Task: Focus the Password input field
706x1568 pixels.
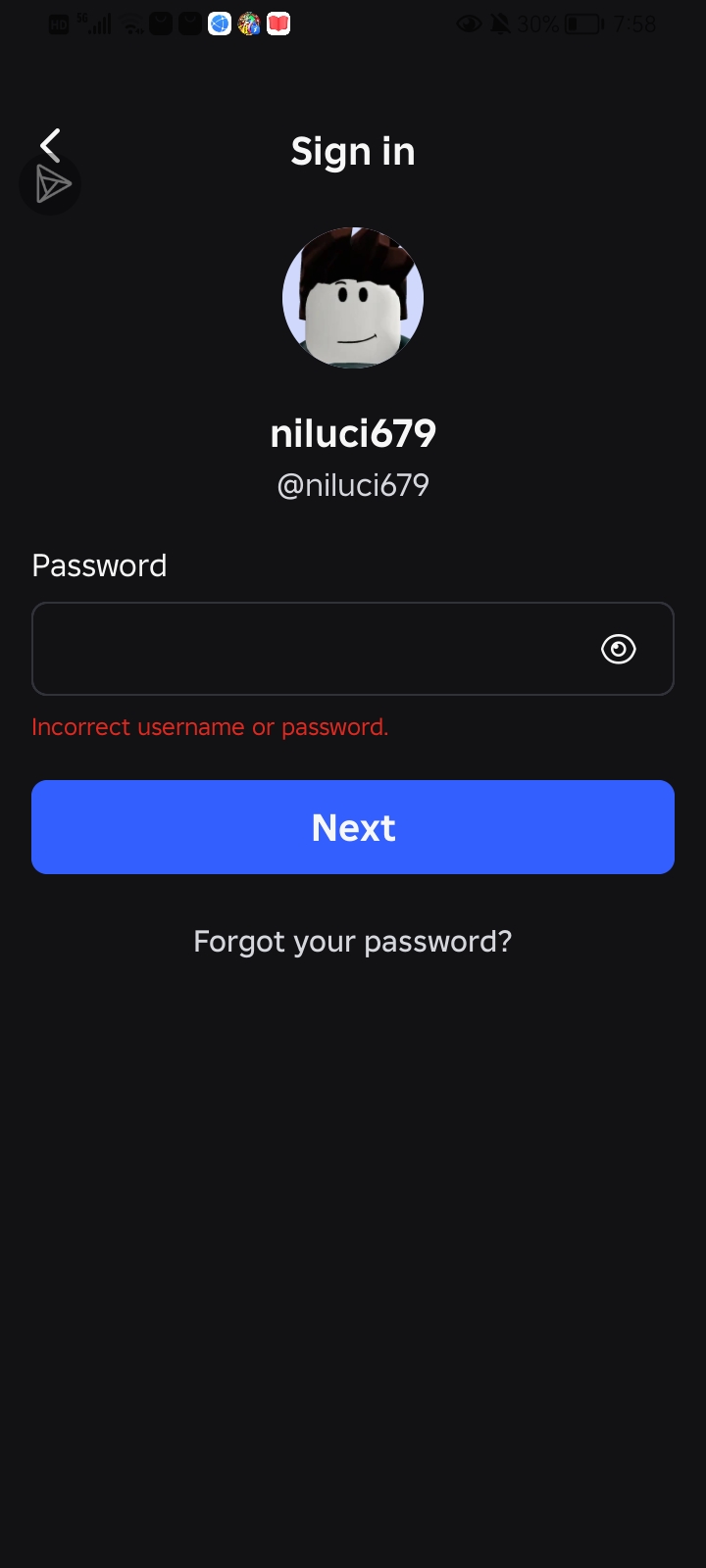Action: coord(353,649)
